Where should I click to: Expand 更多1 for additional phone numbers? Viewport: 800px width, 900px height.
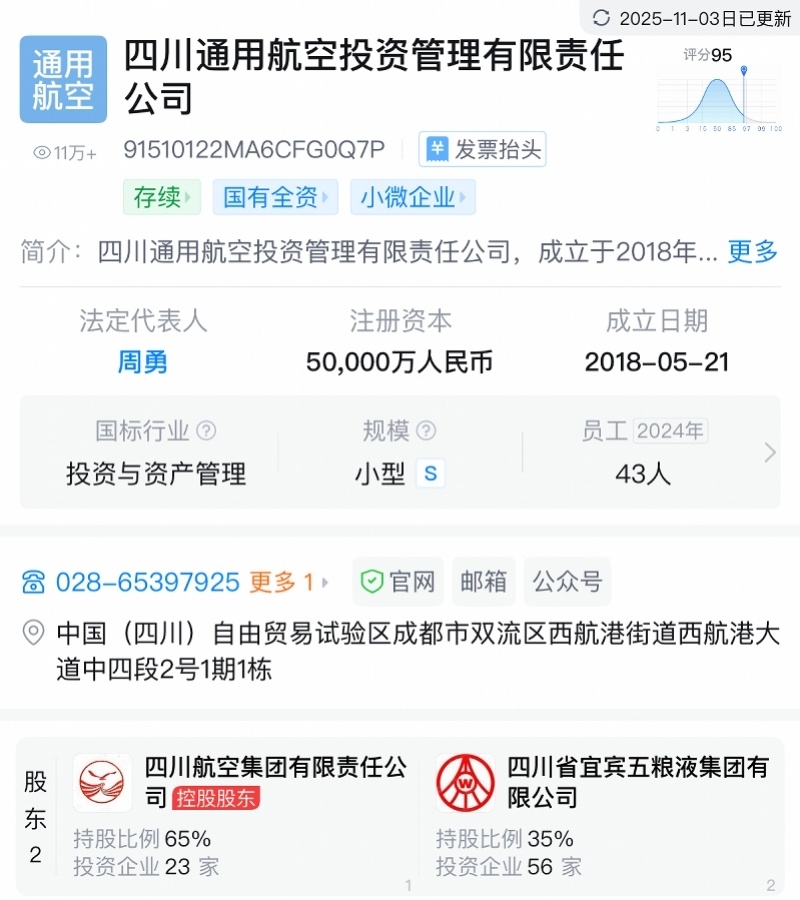click(x=285, y=581)
